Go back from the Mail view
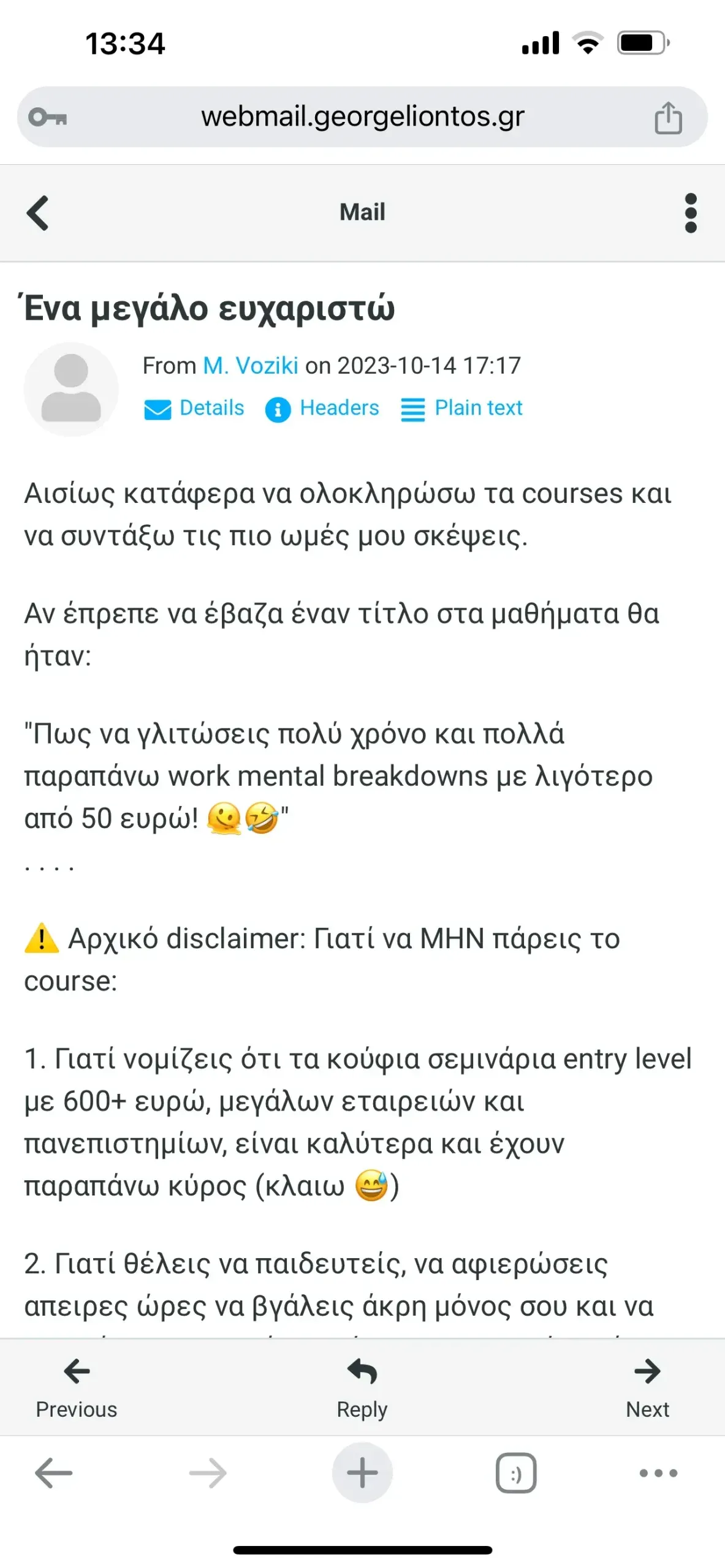The image size is (725, 1568). pyautogui.click(x=38, y=213)
